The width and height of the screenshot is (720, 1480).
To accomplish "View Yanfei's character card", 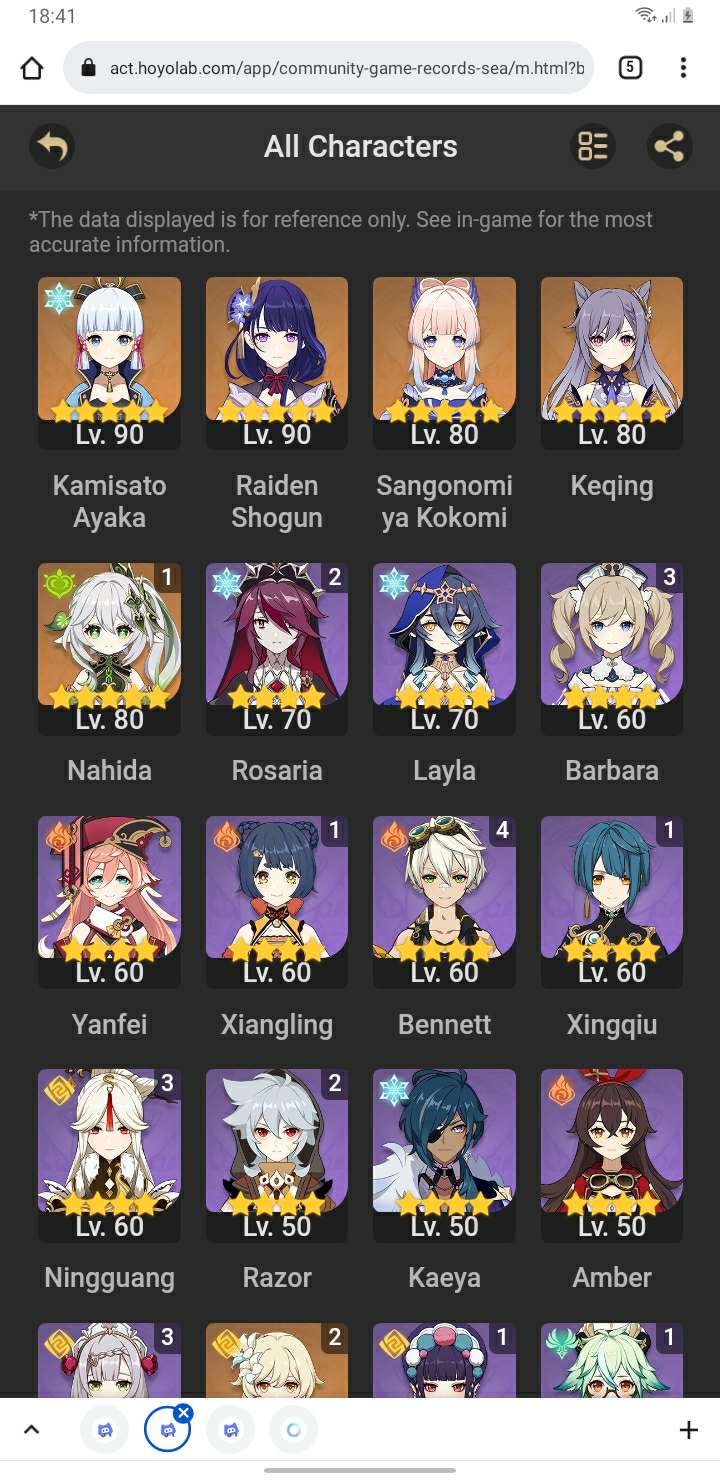I will click(110, 900).
